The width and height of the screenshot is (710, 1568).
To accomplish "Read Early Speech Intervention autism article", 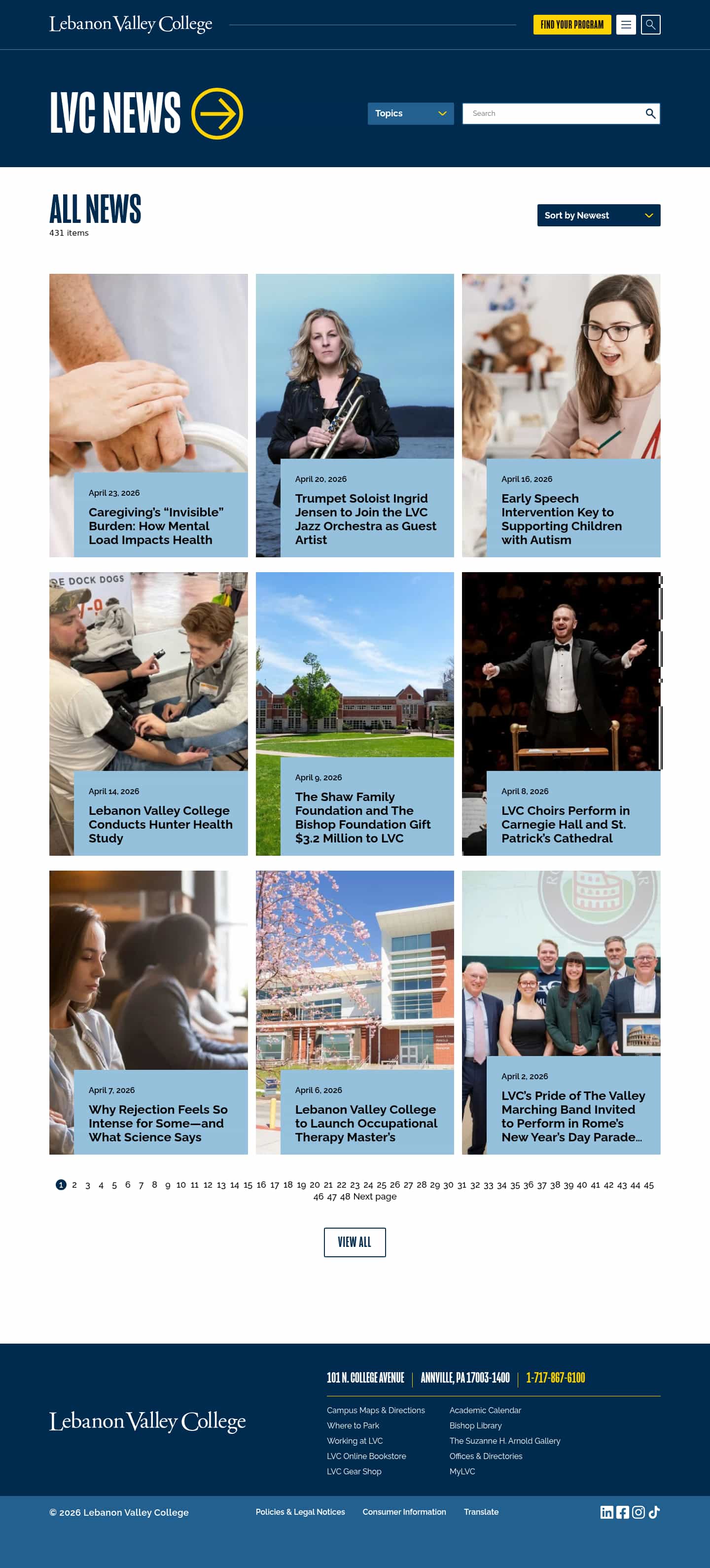I will tap(561, 518).
